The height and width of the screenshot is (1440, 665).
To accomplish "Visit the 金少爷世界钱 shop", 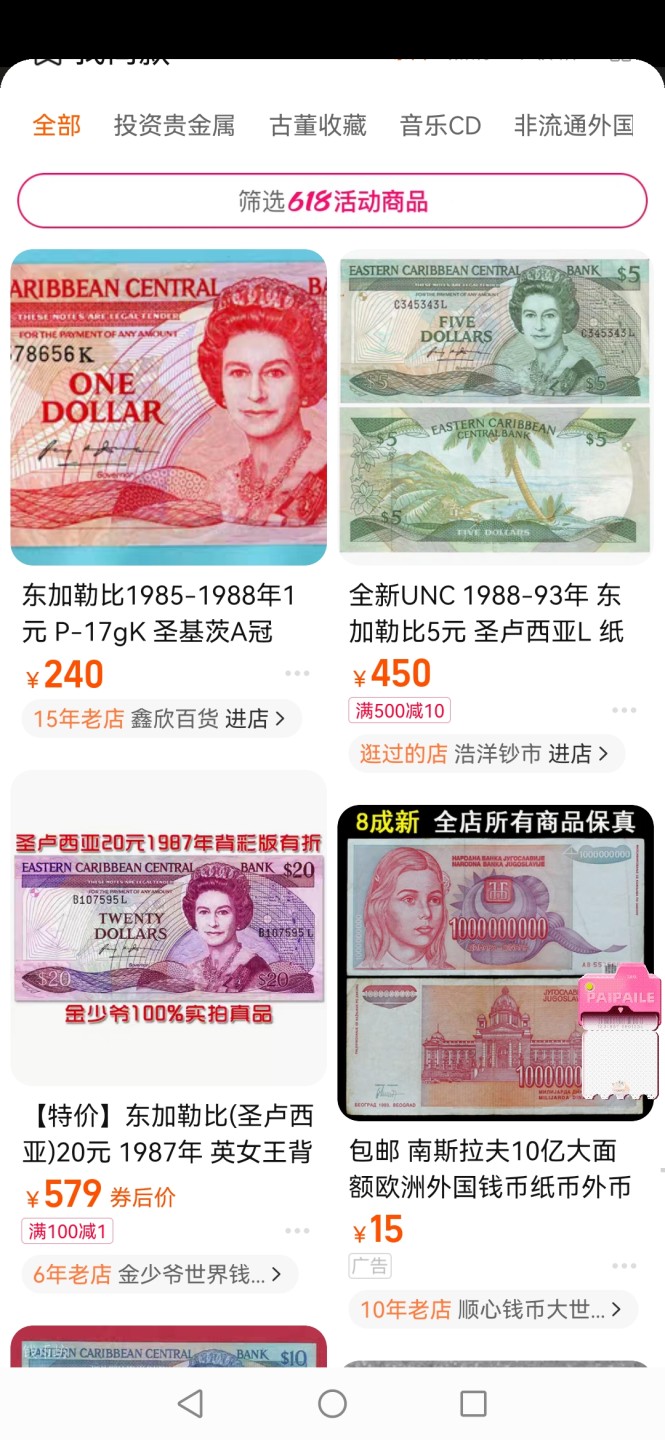I will [x=159, y=1274].
